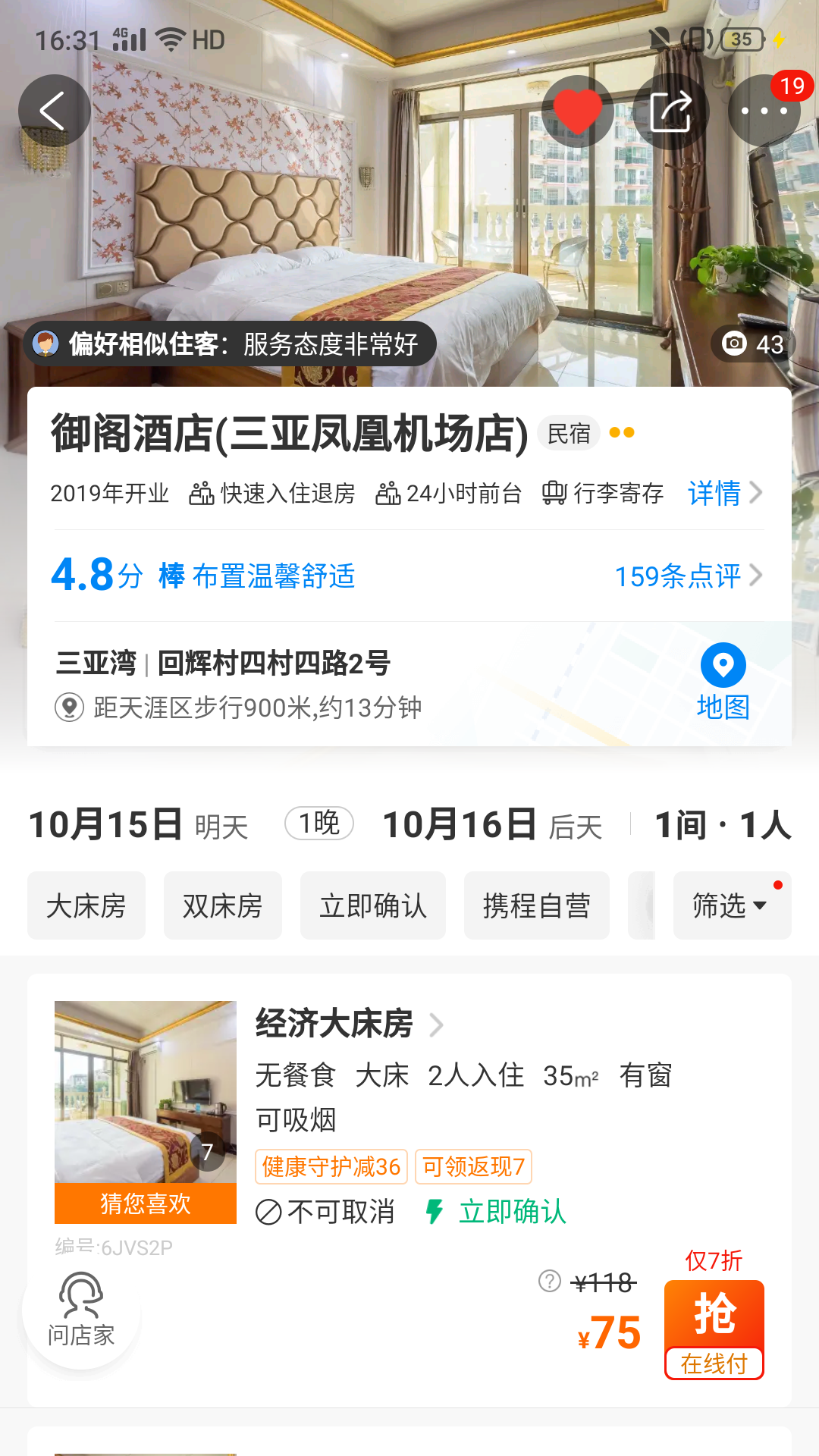Open hotel 详情 details link

[x=724, y=493]
